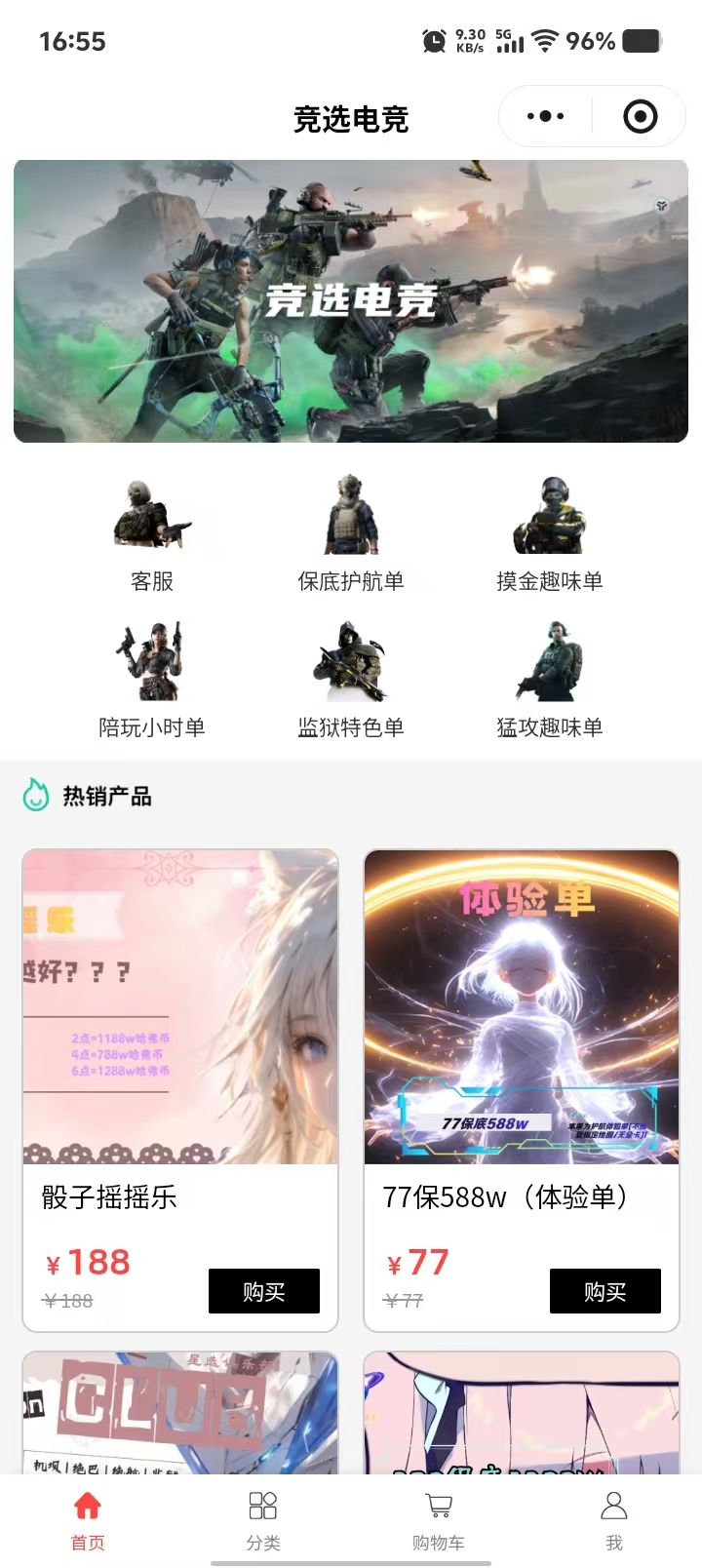Buy the 骰子摇摇乐 product
Screen dimensions: 702x1568
point(263,1291)
